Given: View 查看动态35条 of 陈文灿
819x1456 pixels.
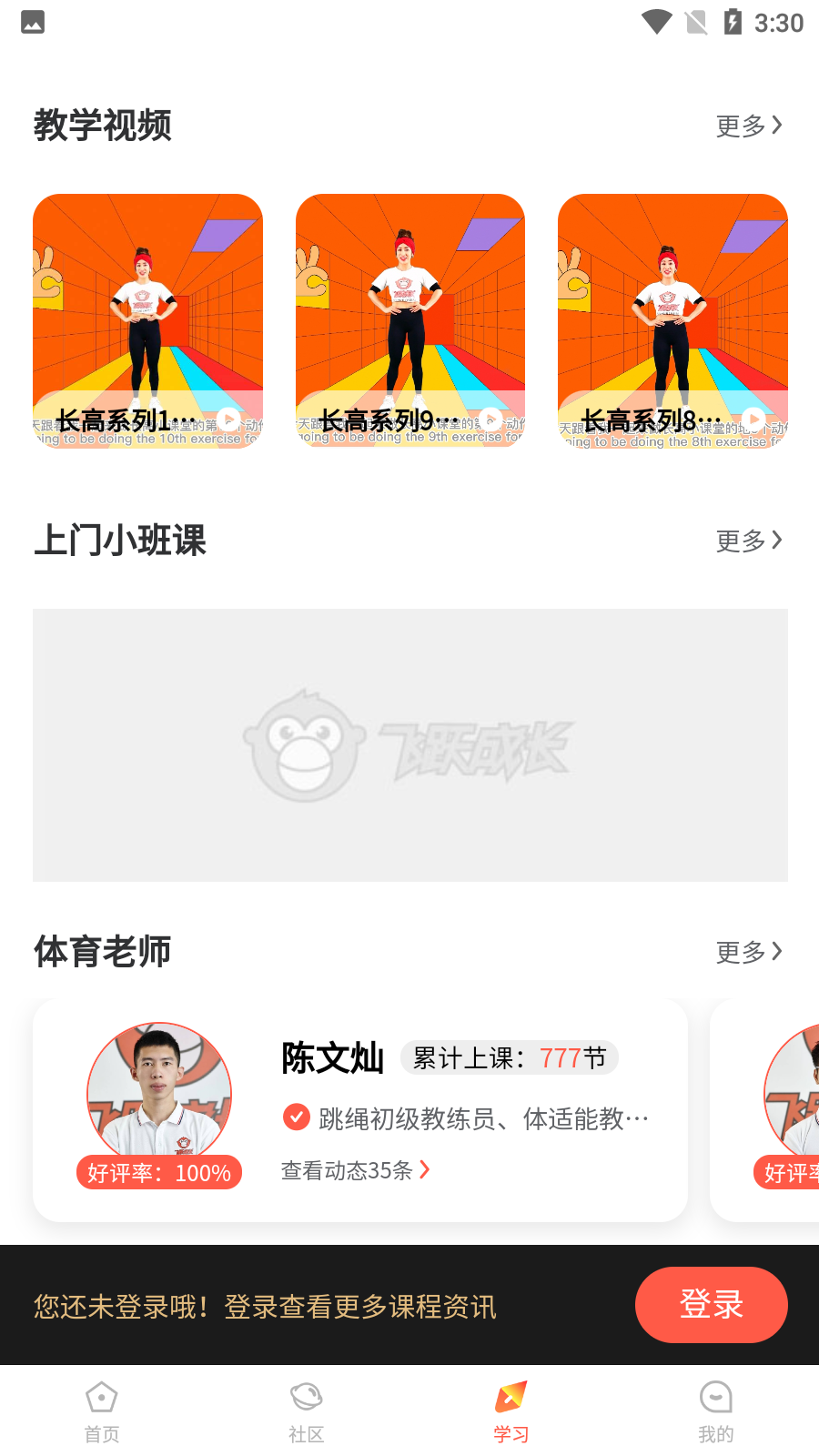Looking at the screenshot, I should [x=355, y=1170].
